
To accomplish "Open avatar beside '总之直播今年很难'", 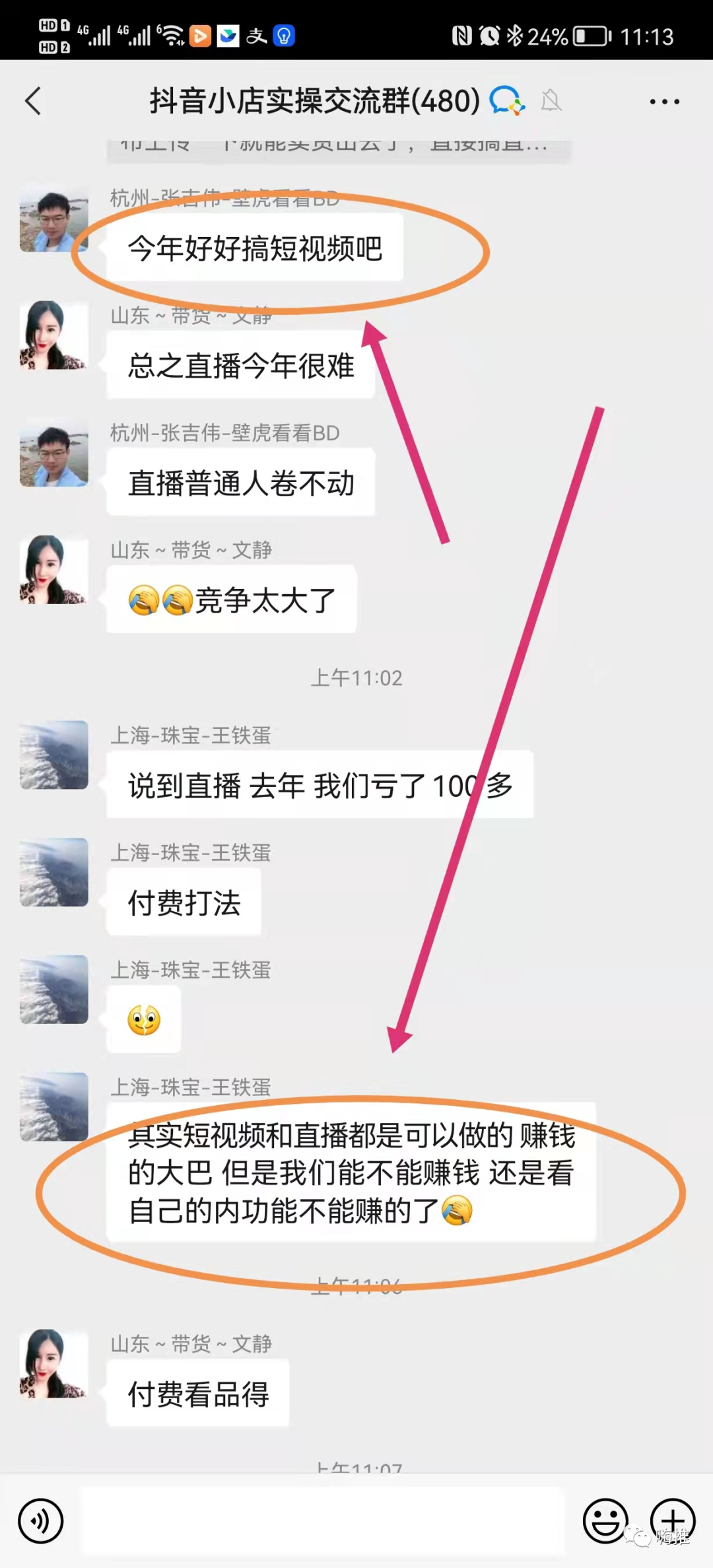I will (54, 335).
